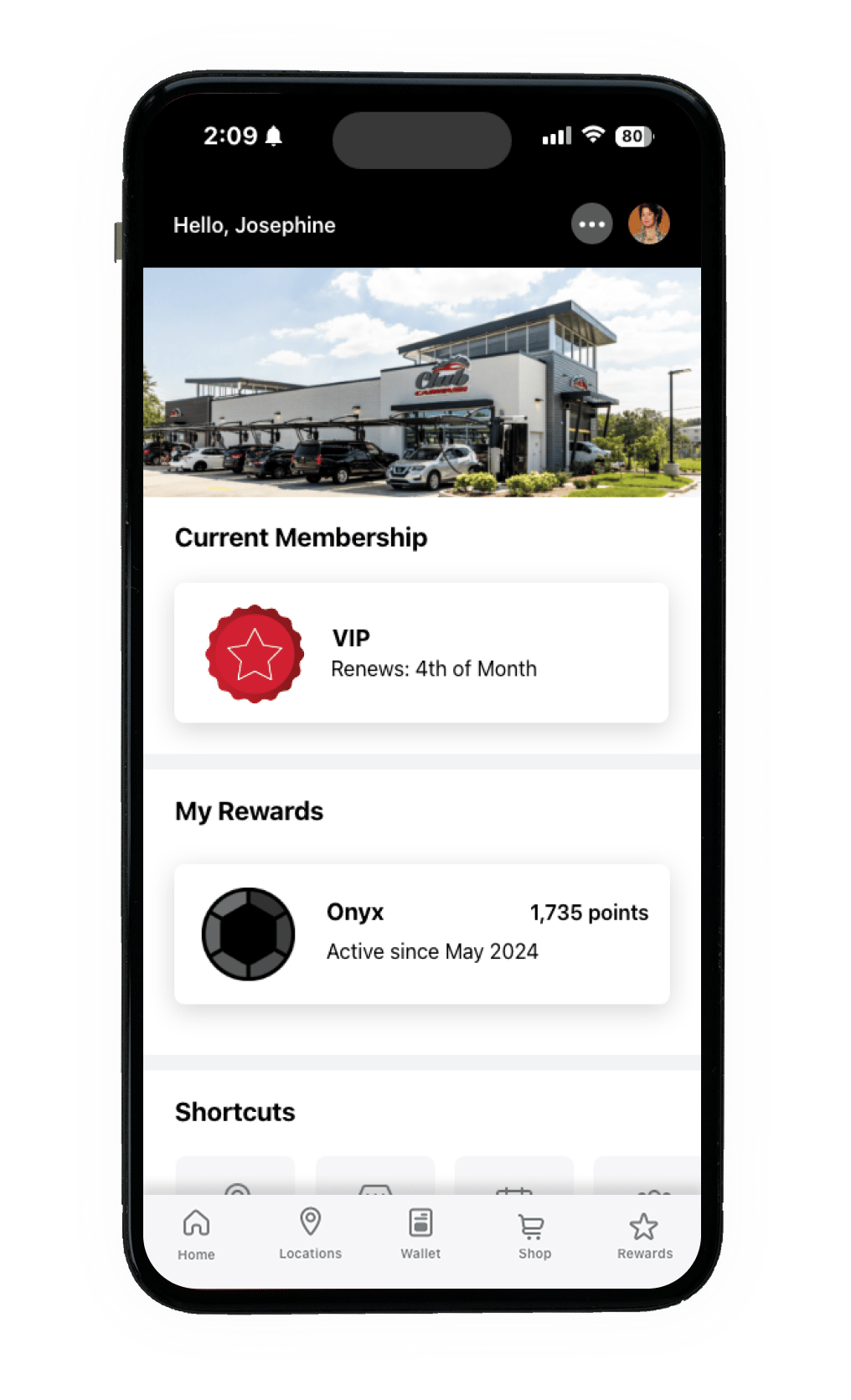The width and height of the screenshot is (851, 1400).
Task: Go to the Home tab
Action: point(196,1234)
